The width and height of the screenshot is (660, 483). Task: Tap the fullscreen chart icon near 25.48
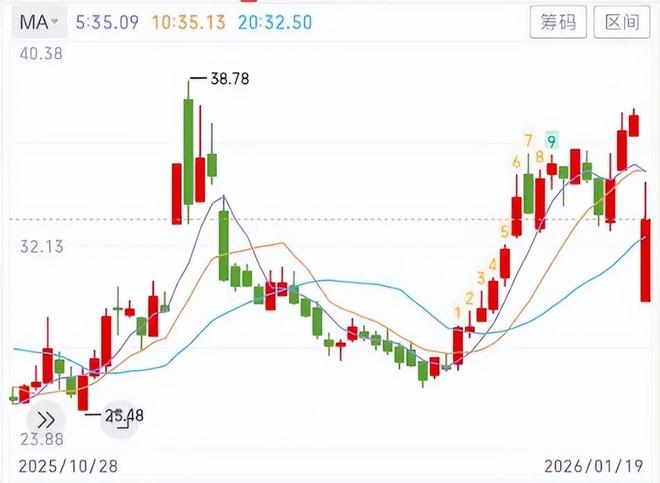point(123,418)
